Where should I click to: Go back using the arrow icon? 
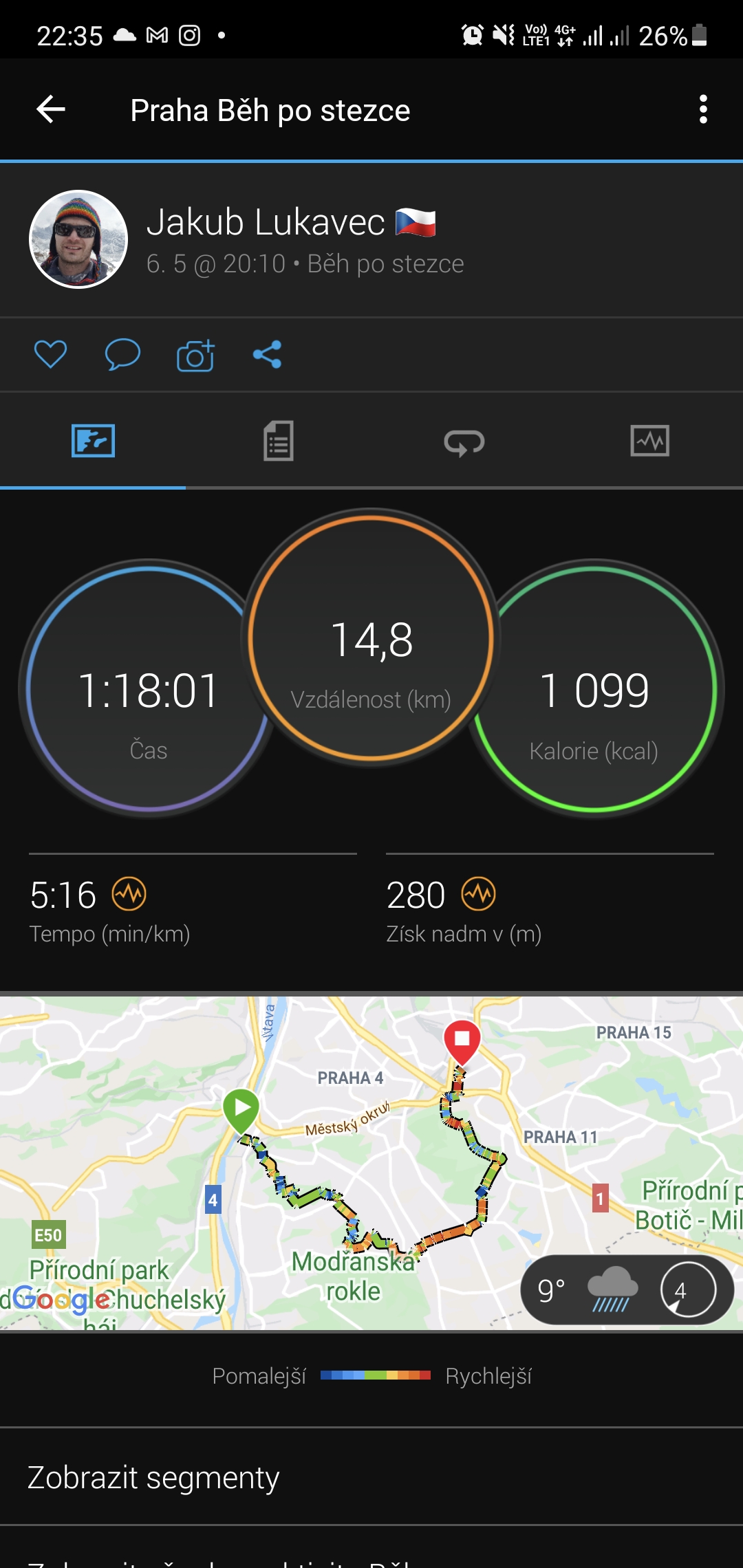51,109
